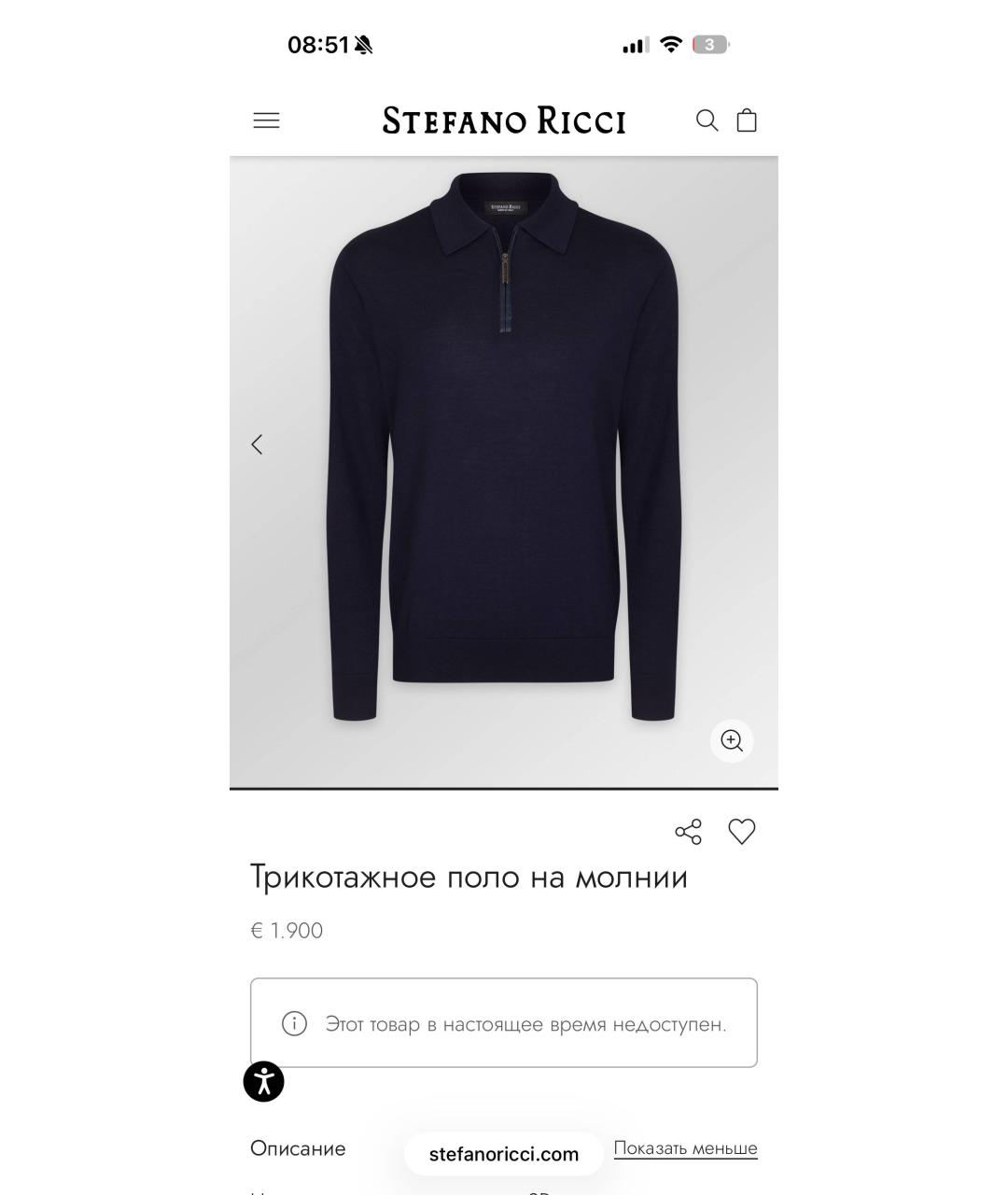Select the product title Трикотажное поло на молнии

467,877
